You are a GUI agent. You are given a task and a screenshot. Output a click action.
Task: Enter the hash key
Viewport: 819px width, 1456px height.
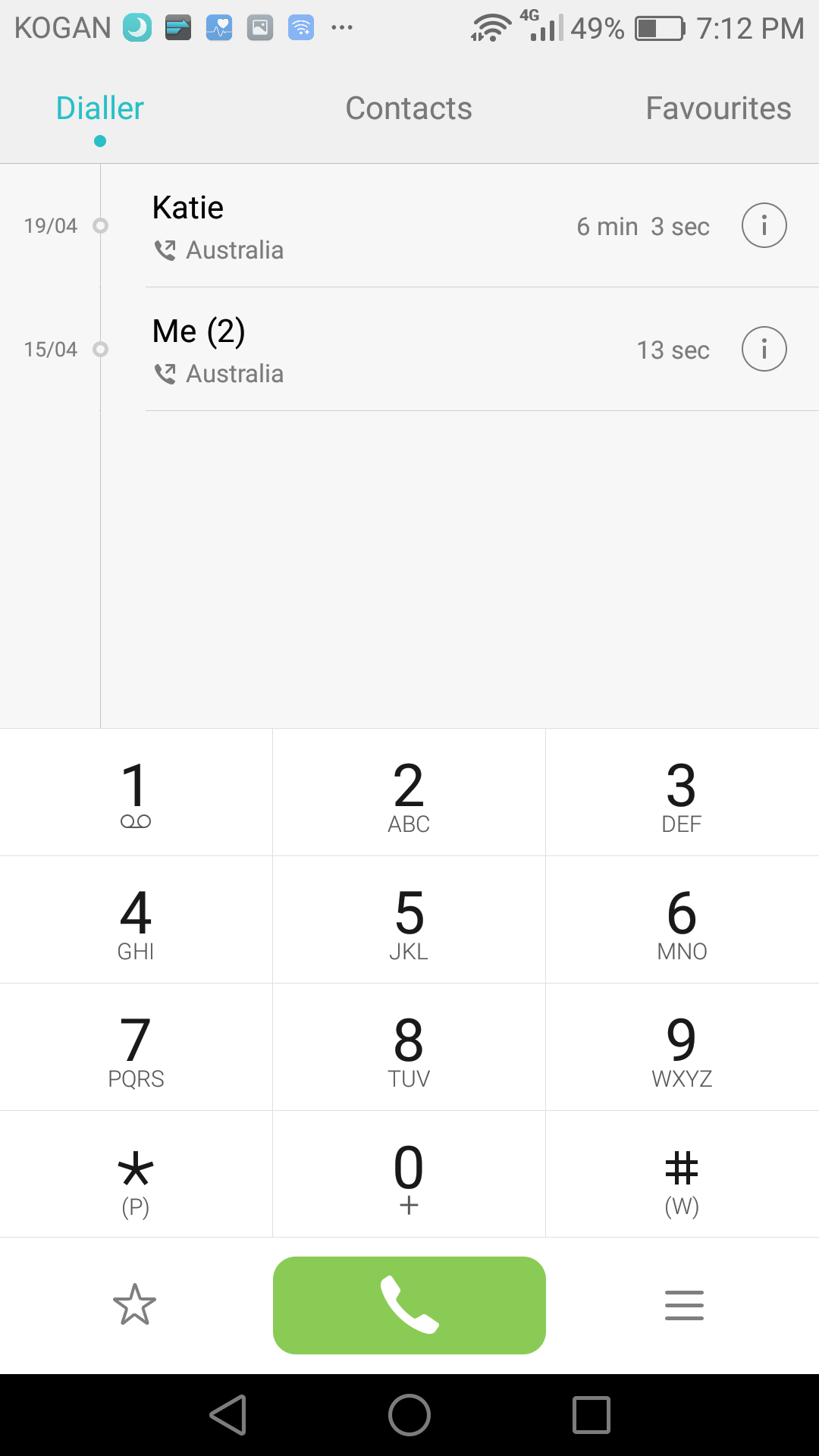coord(682,1175)
